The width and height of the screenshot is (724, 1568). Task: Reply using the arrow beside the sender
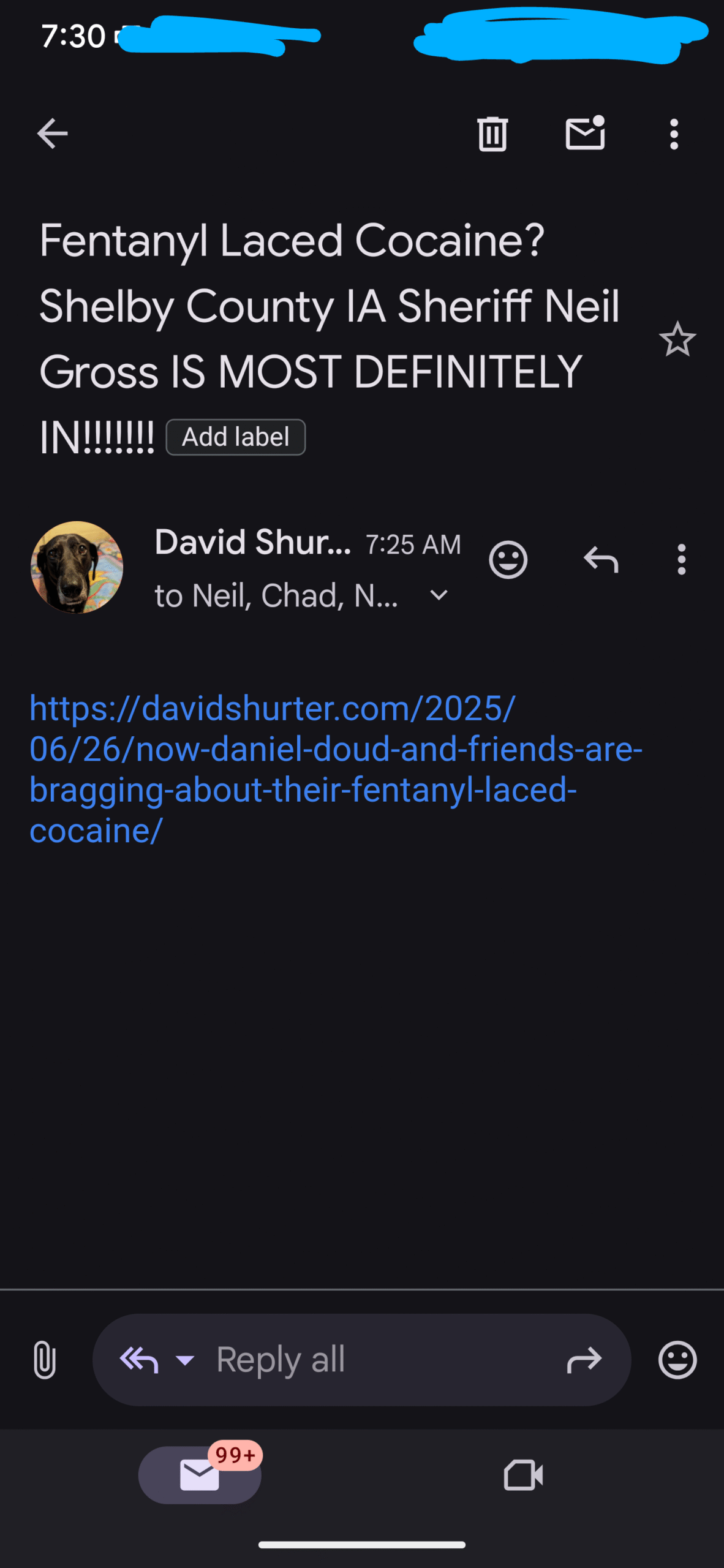pos(601,559)
